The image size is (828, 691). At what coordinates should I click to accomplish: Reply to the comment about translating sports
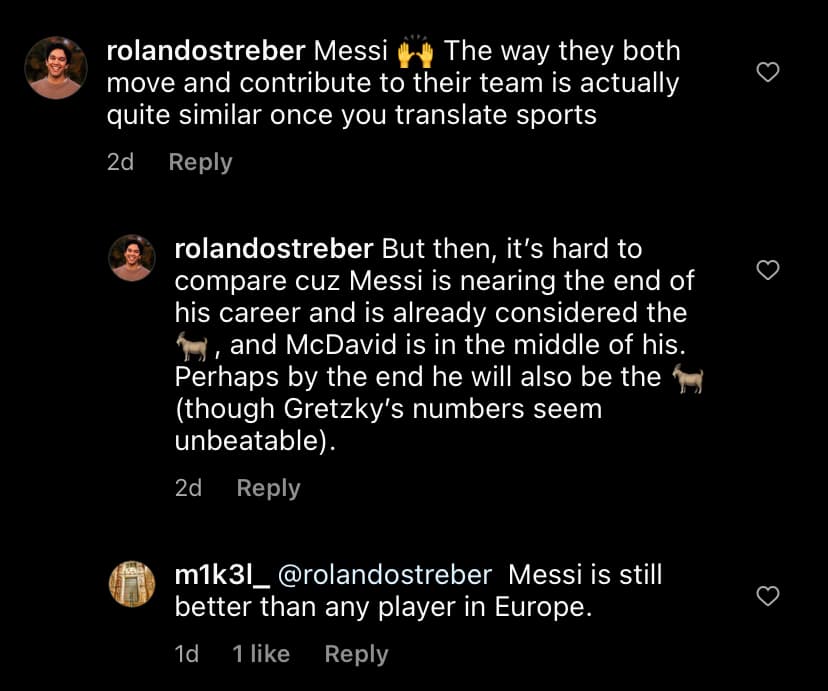click(x=200, y=162)
